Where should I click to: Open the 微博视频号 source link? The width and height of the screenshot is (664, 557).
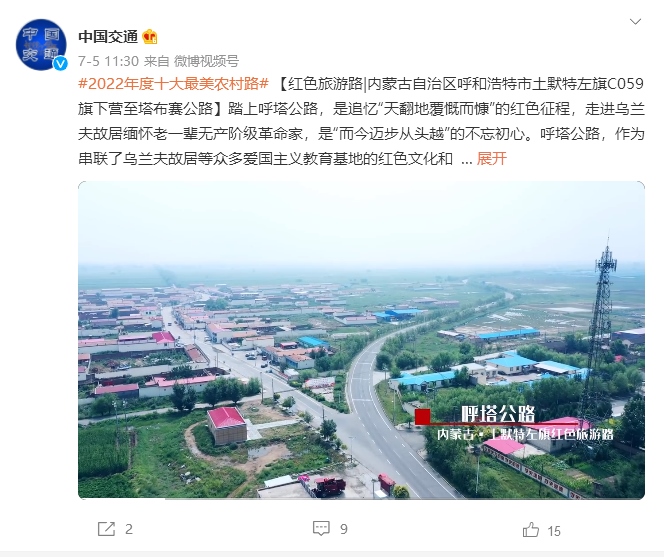pos(206,60)
